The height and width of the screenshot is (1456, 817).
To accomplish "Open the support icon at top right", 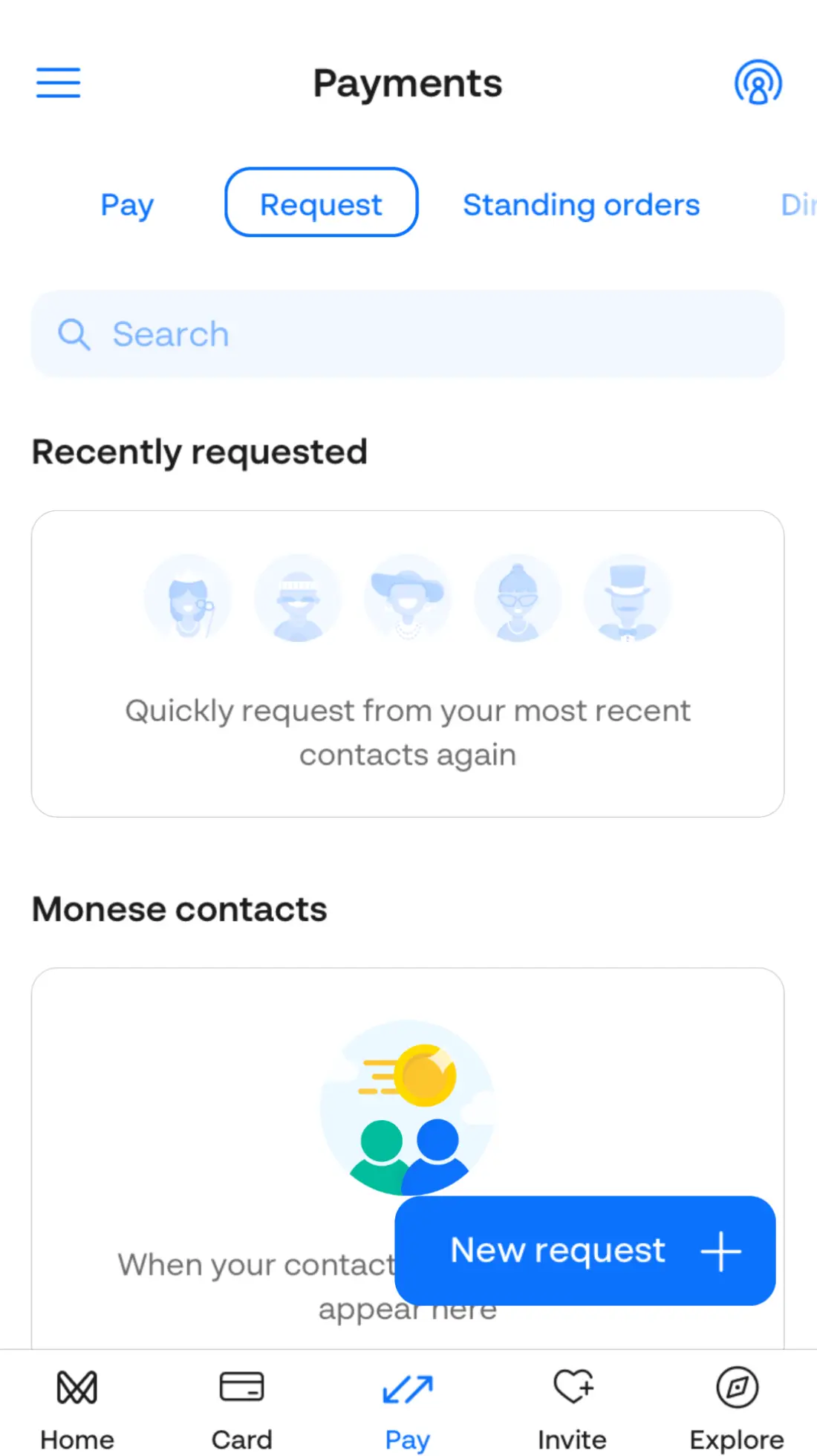I will click(758, 82).
